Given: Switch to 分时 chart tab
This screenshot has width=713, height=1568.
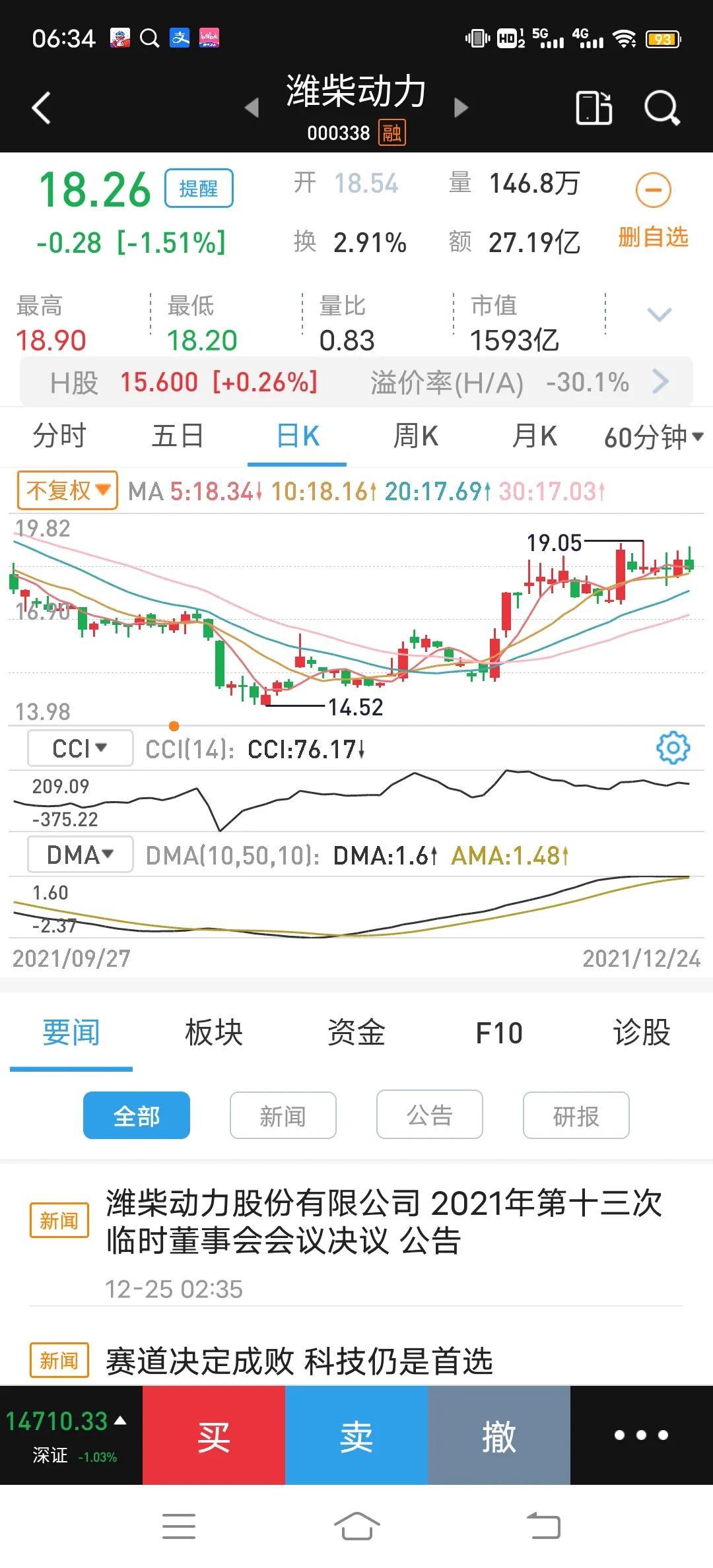Looking at the screenshot, I should [59, 436].
